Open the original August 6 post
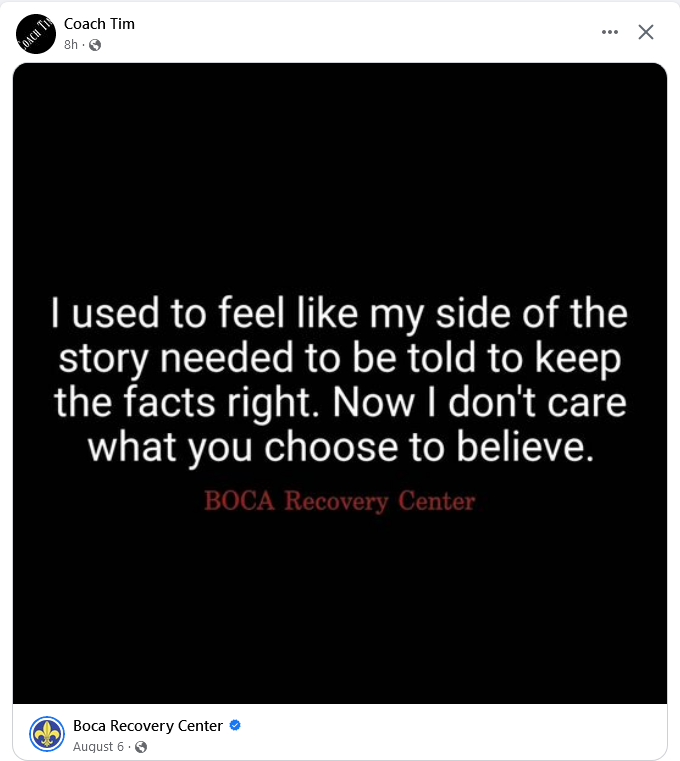The width and height of the screenshot is (680, 761). [x=99, y=747]
